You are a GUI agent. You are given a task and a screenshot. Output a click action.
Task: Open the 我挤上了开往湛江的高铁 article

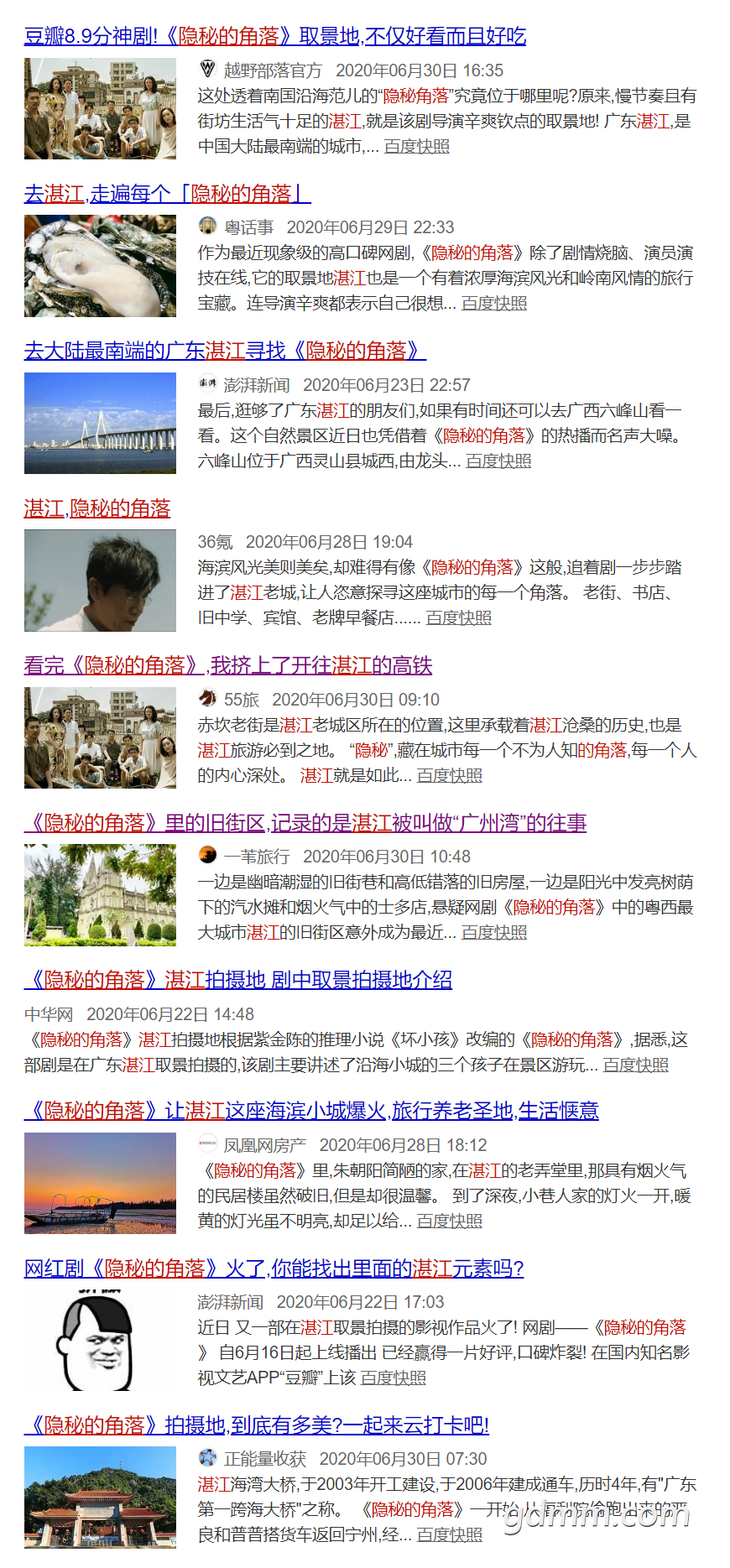[227, 665]
